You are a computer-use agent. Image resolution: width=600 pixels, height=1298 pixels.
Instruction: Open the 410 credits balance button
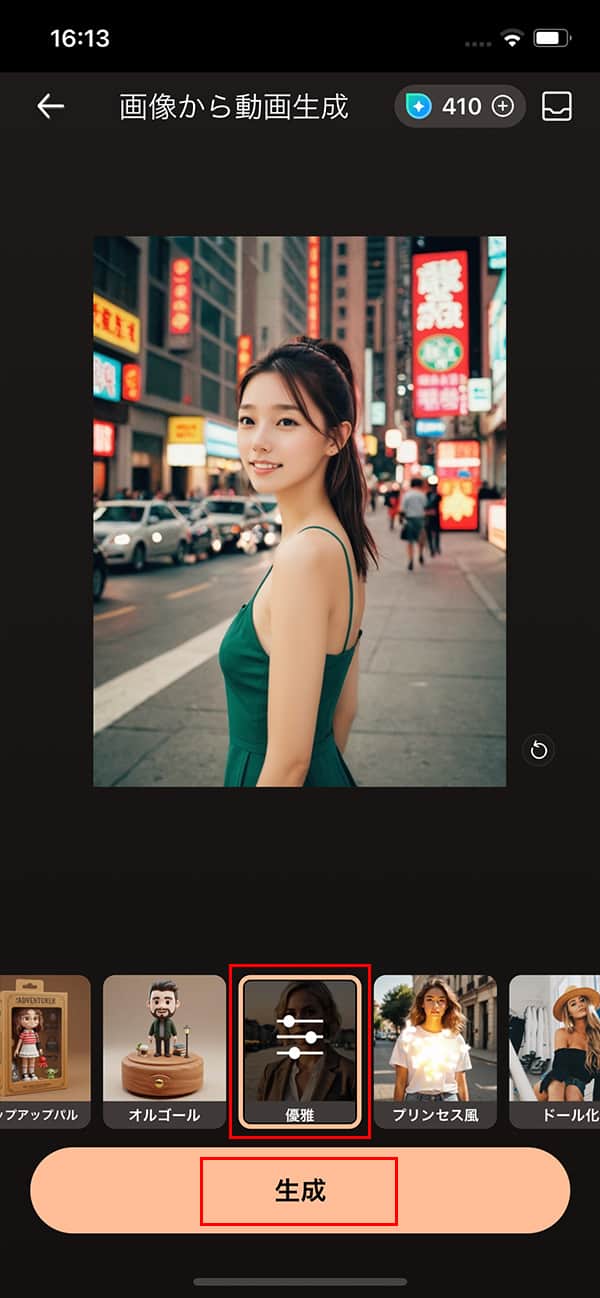coord(460,107)
